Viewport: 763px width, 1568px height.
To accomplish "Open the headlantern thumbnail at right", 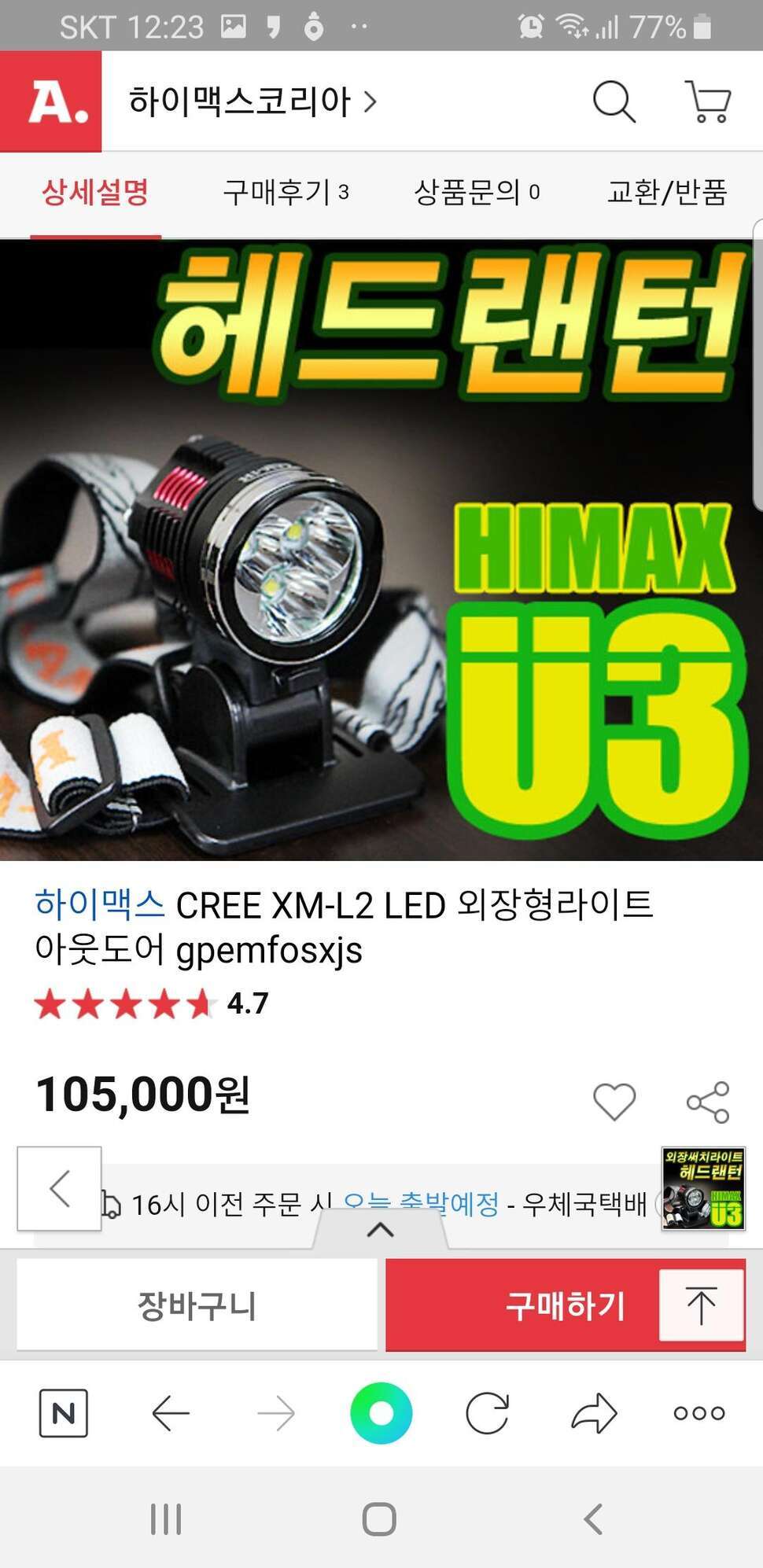I will click(x=703, y=1188).
